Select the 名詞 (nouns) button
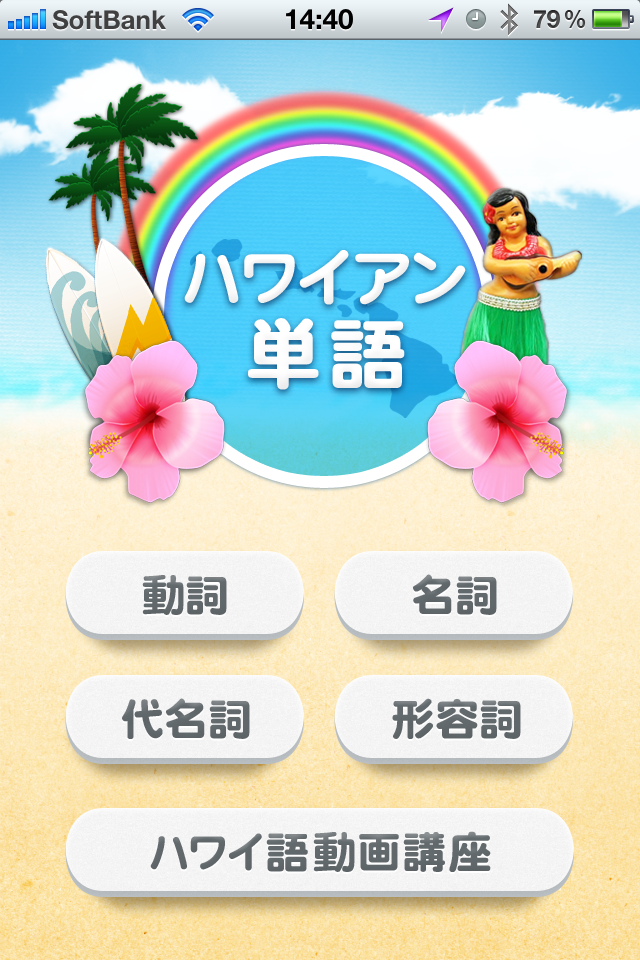Screen dimensions: 640x960 click(453, 595)
